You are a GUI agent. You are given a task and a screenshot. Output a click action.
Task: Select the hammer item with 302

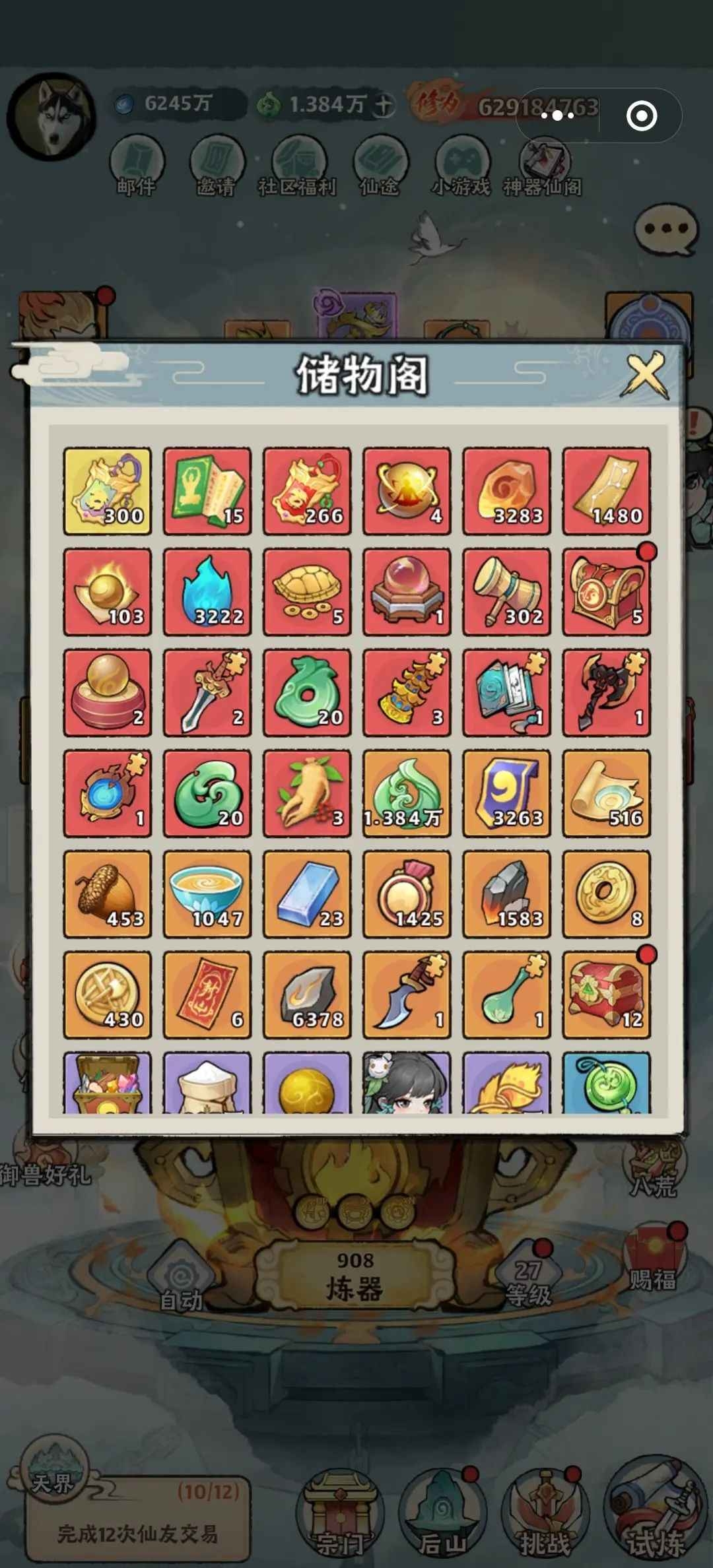tap(506, 592)
